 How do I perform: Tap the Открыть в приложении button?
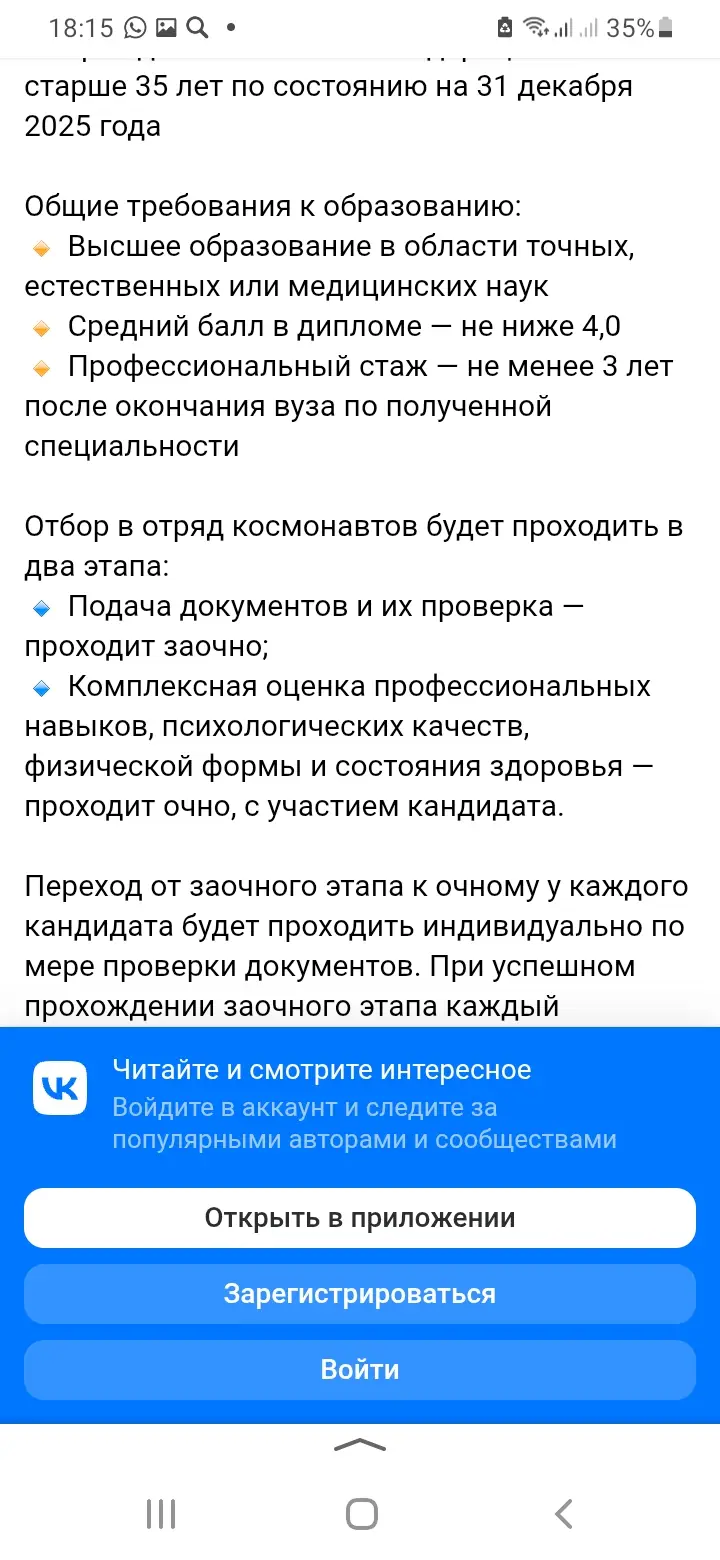click(x=360, y=1218)
